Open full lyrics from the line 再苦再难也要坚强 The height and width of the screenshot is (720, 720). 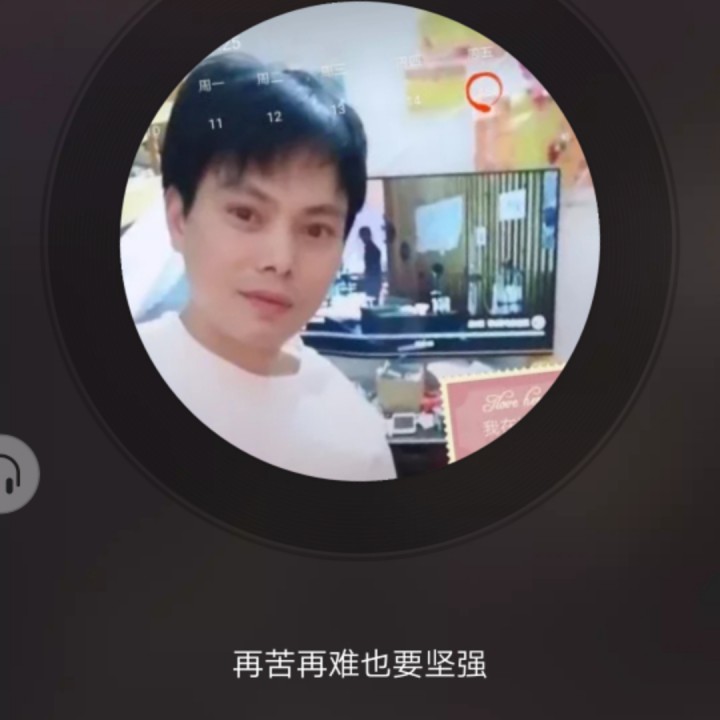(x=360, y=664)
